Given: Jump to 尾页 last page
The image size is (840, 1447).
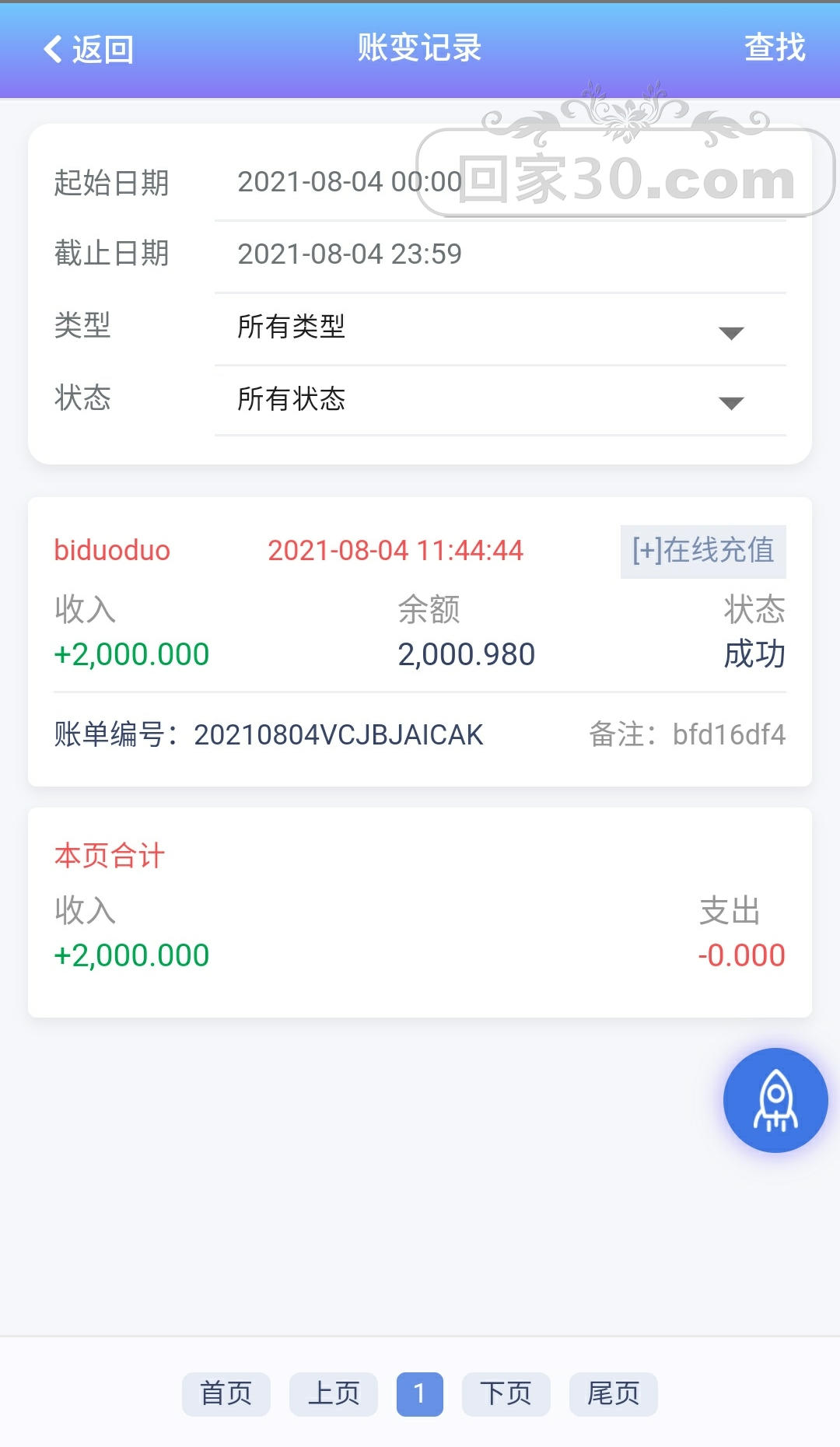Looking at the screenshot, I should point(613,1393).
